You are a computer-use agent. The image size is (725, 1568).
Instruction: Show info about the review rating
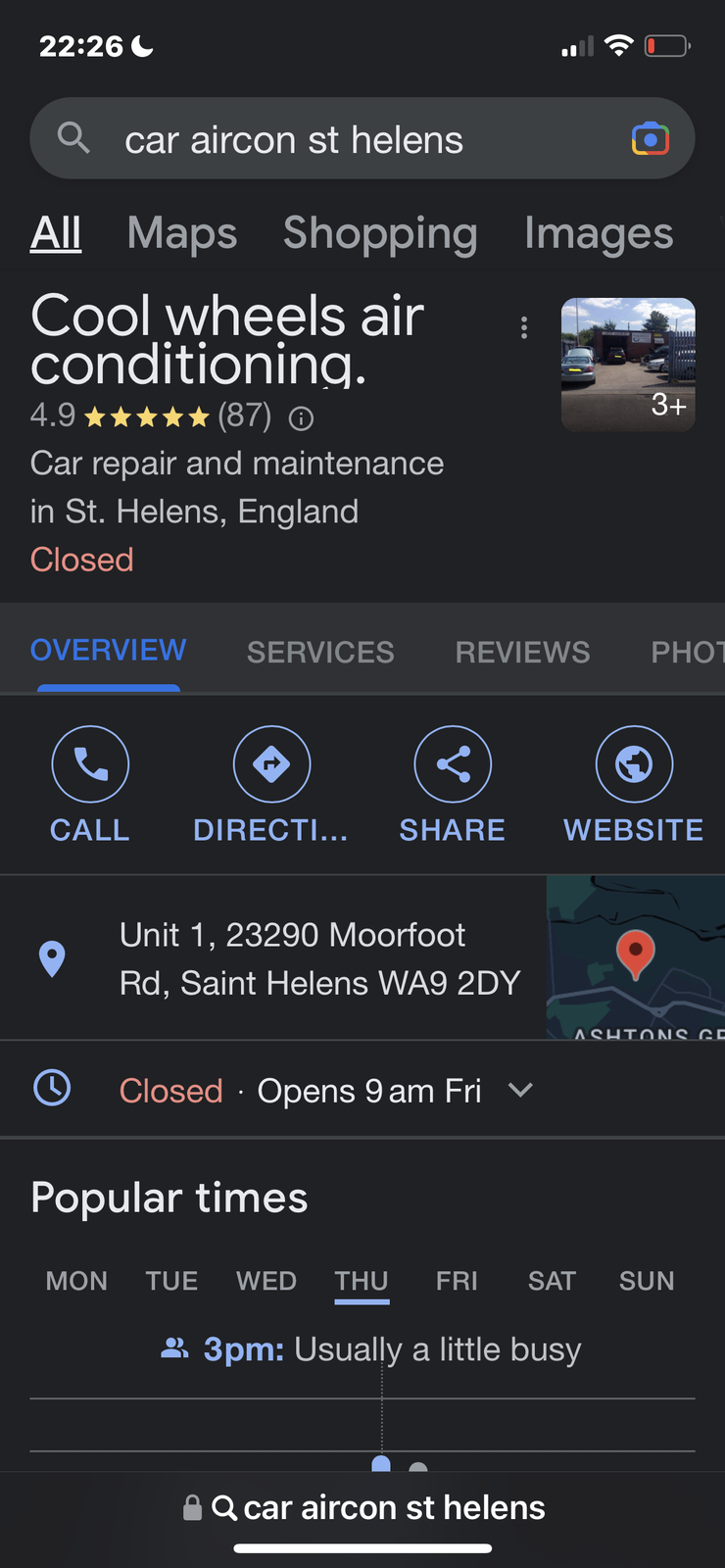pyautogui.click(x=301, y=419)
